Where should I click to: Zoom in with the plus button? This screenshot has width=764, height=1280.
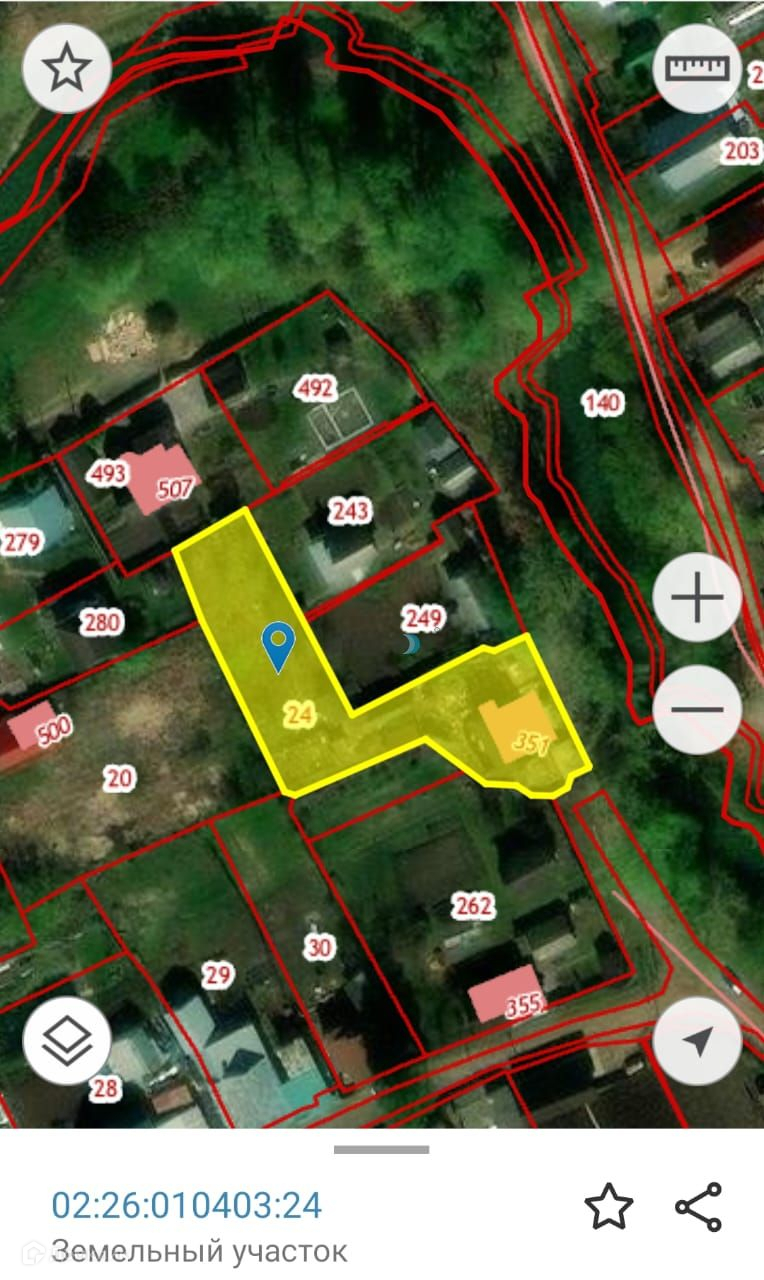[x=697, y=598]
